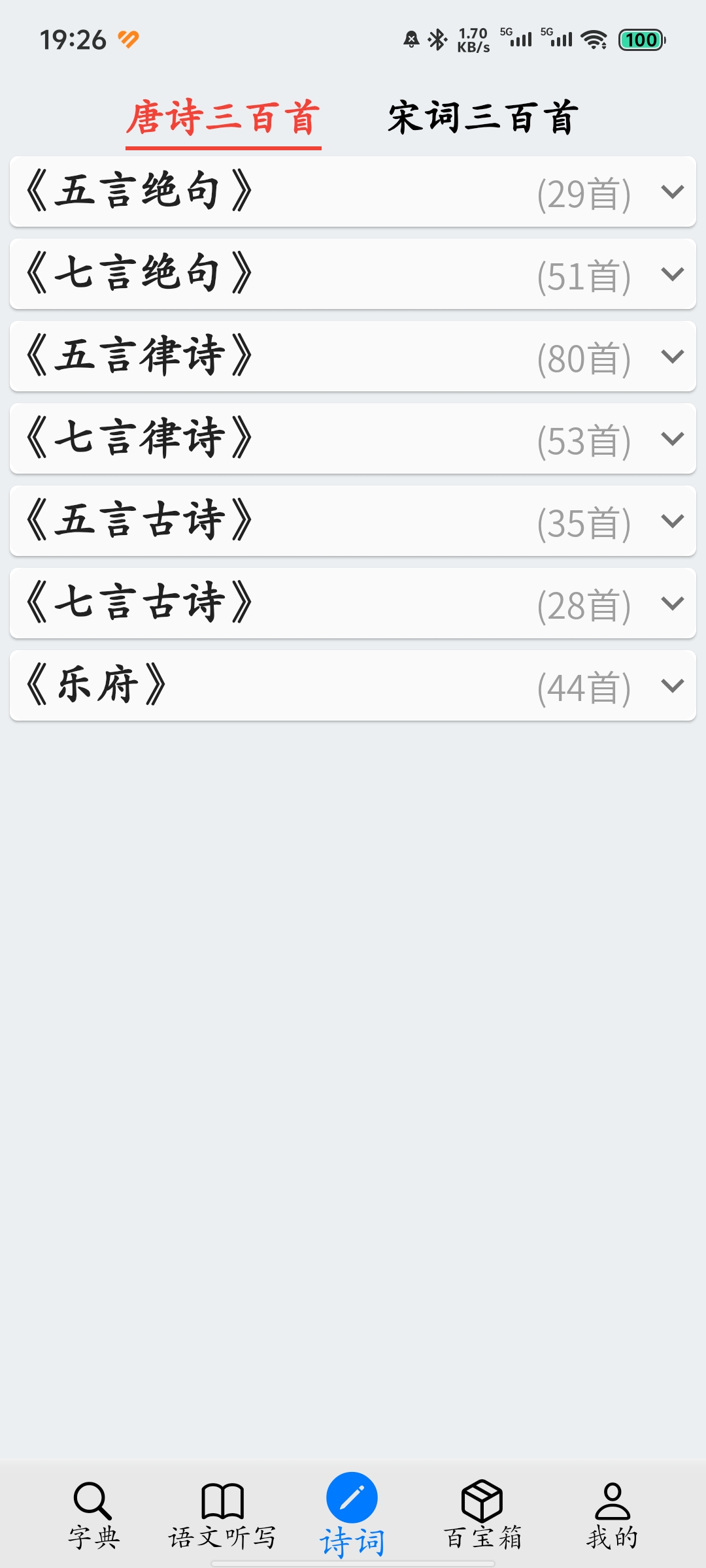Switch to the 百宝箱 tab
This screenshot has width=706, height=1568.
pos(482,1516)
